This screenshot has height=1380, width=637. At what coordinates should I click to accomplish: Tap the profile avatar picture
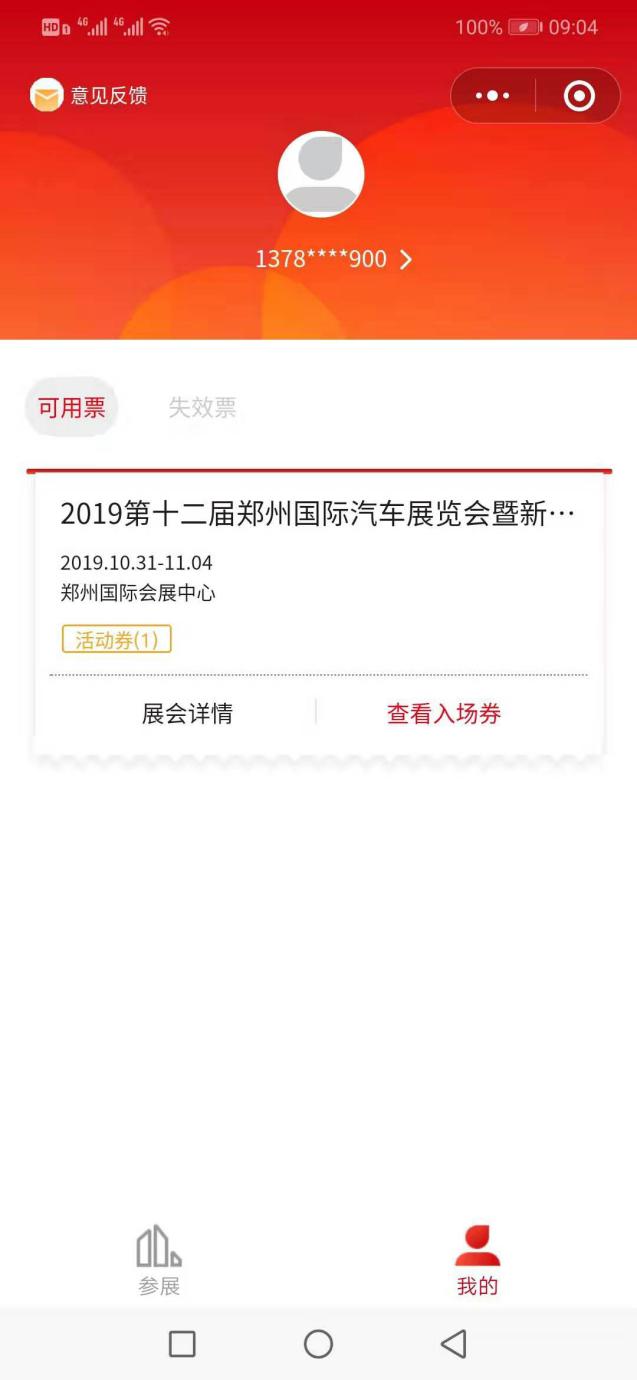pos(320,175)
